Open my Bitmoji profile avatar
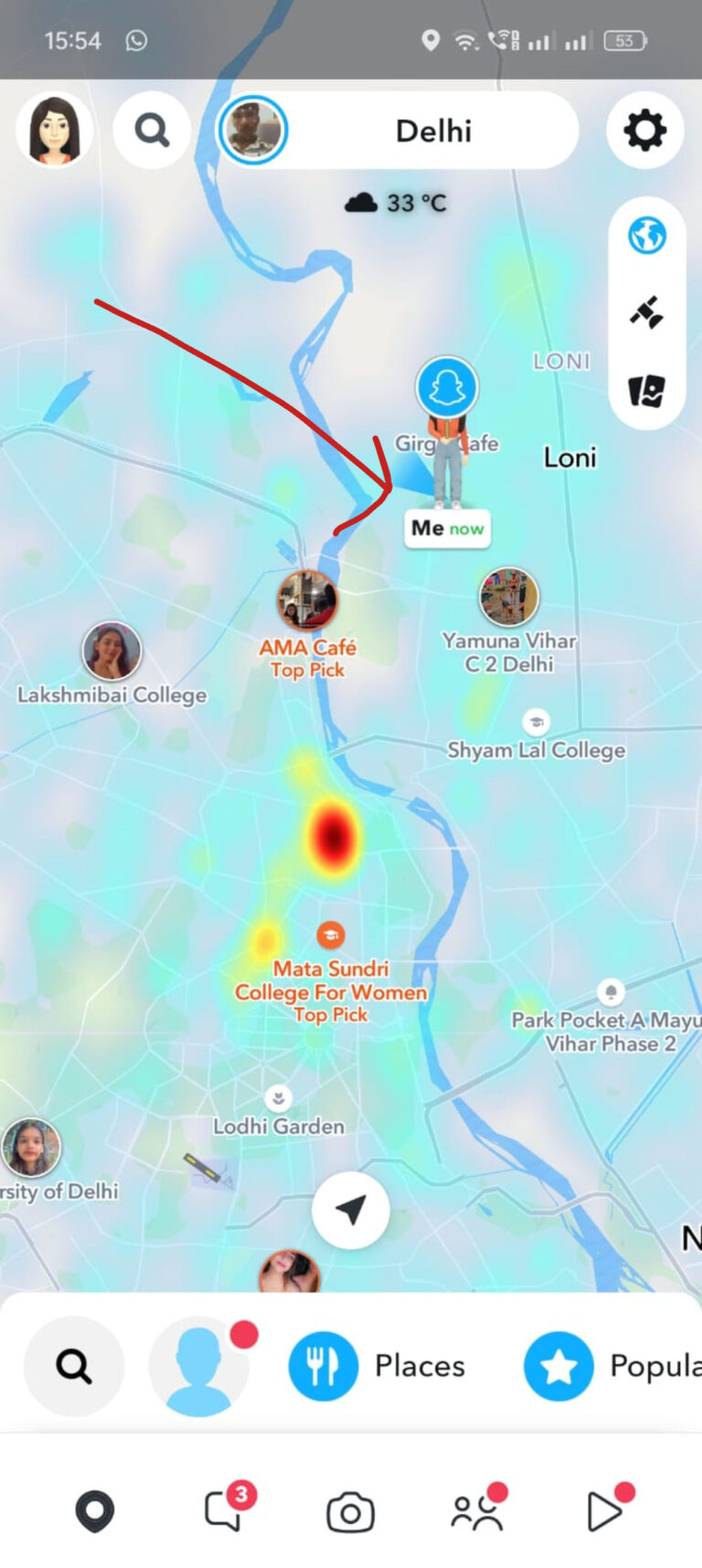 click(55, 131)
